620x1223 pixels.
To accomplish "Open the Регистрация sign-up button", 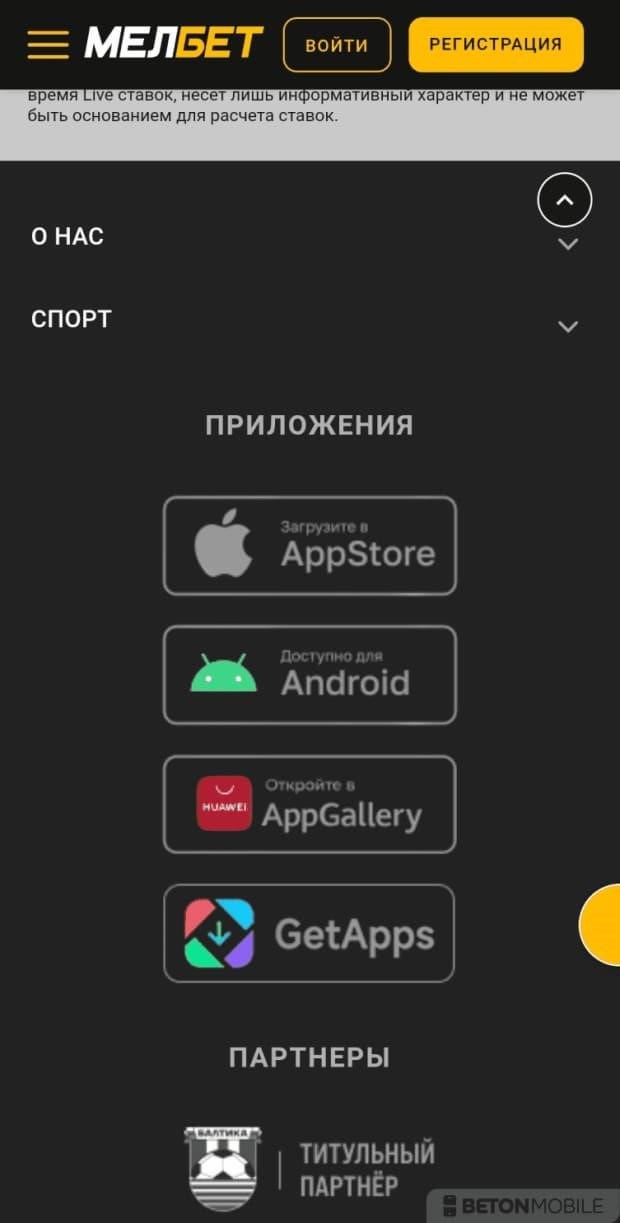I will pos(496,45).
